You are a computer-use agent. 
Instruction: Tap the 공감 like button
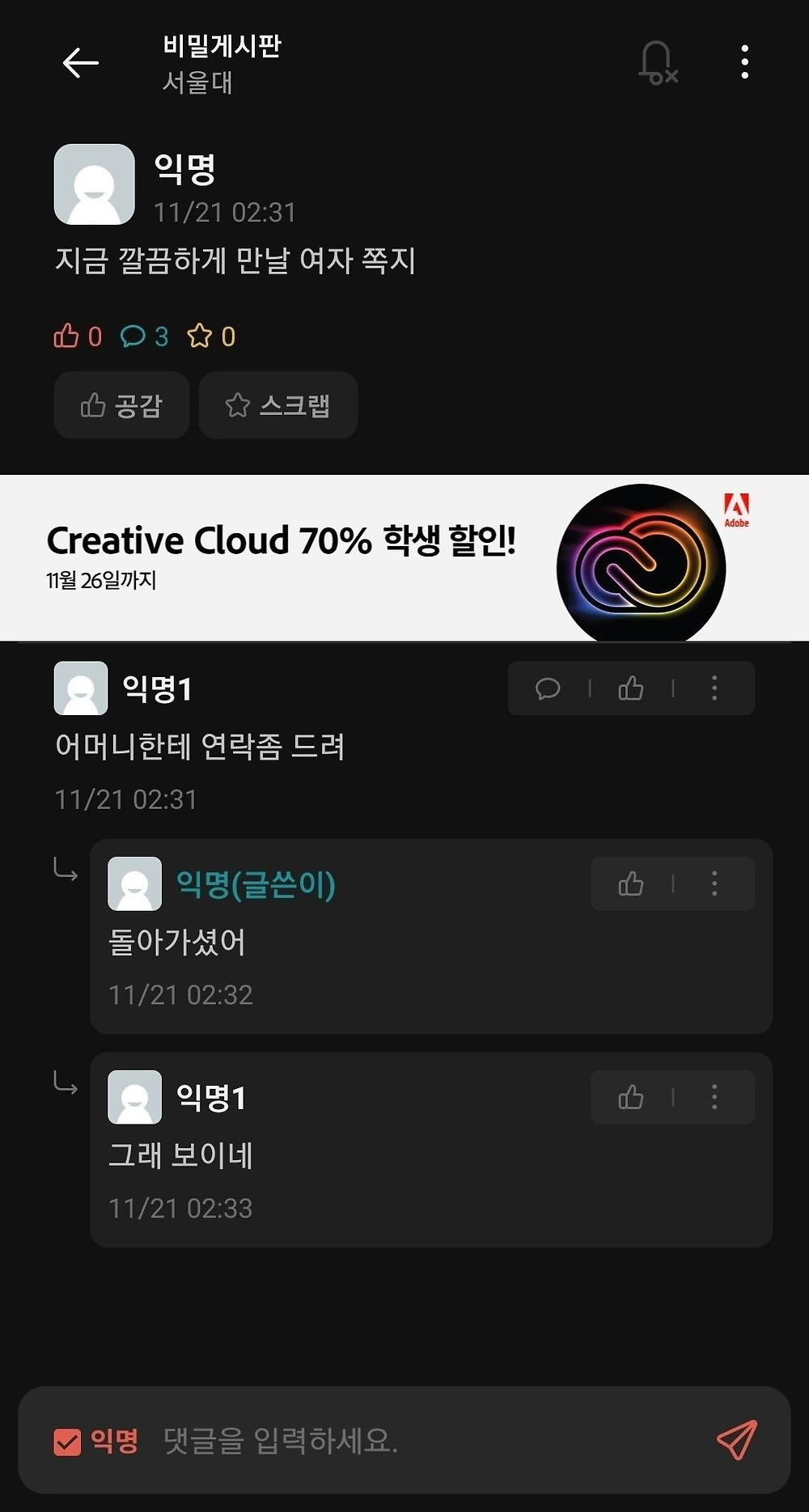click(121, 405)
